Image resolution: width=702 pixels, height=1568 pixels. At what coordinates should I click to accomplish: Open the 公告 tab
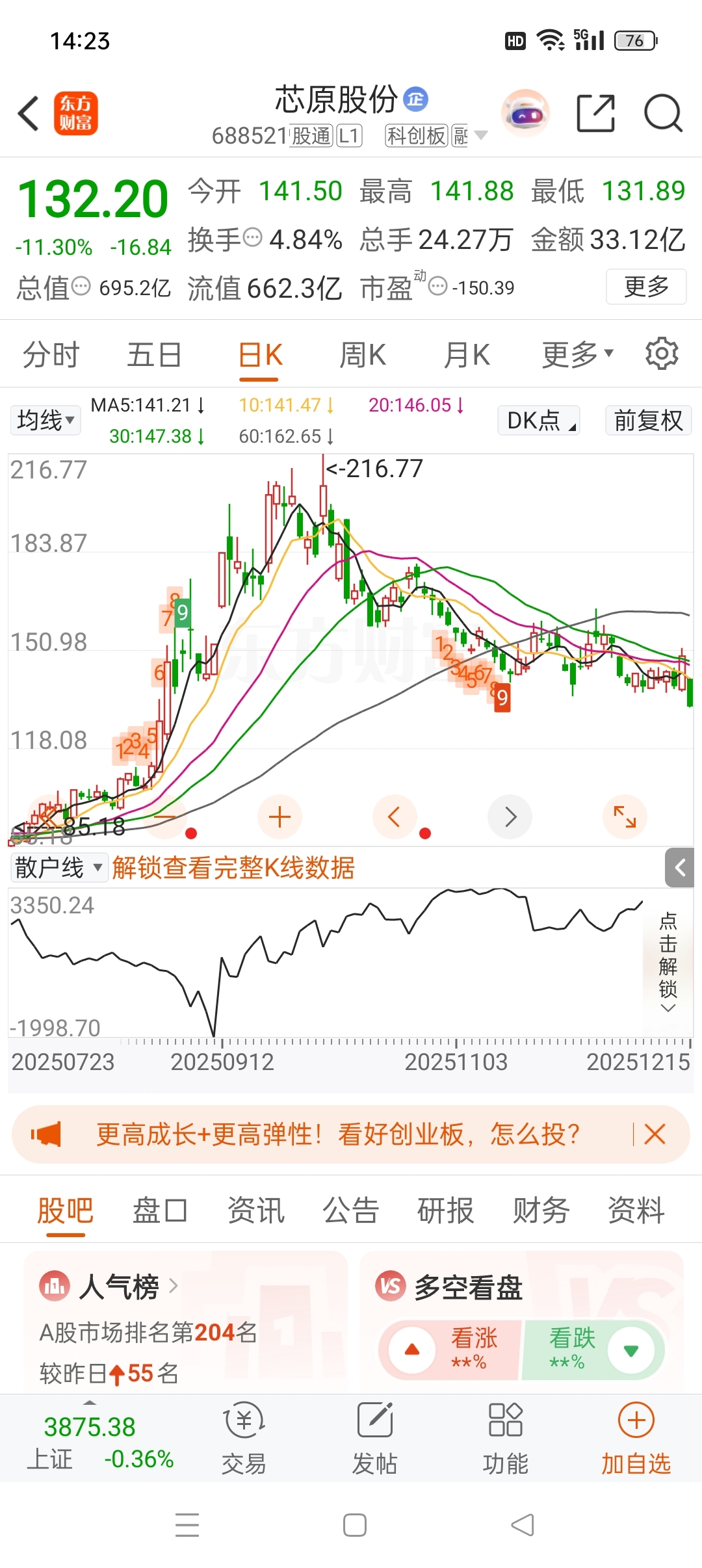click(x=350, y=1210)
